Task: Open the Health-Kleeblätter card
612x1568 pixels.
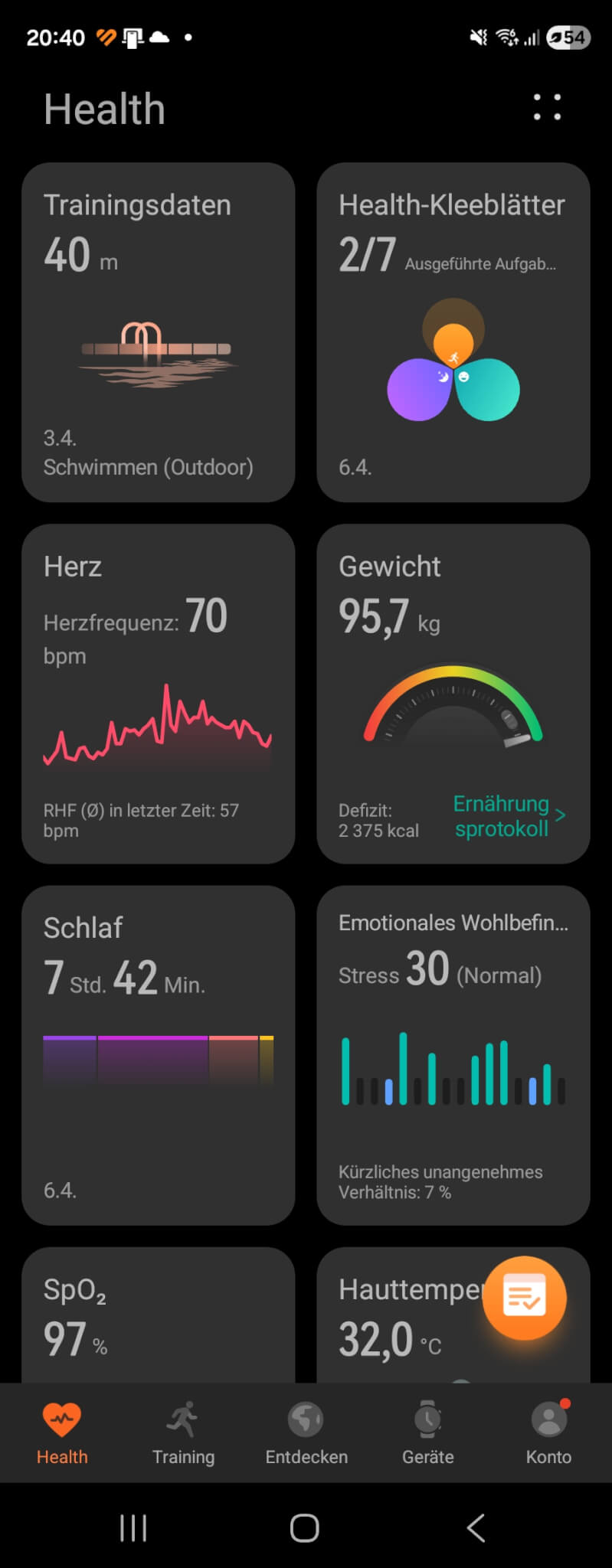Action: [453, 332]
